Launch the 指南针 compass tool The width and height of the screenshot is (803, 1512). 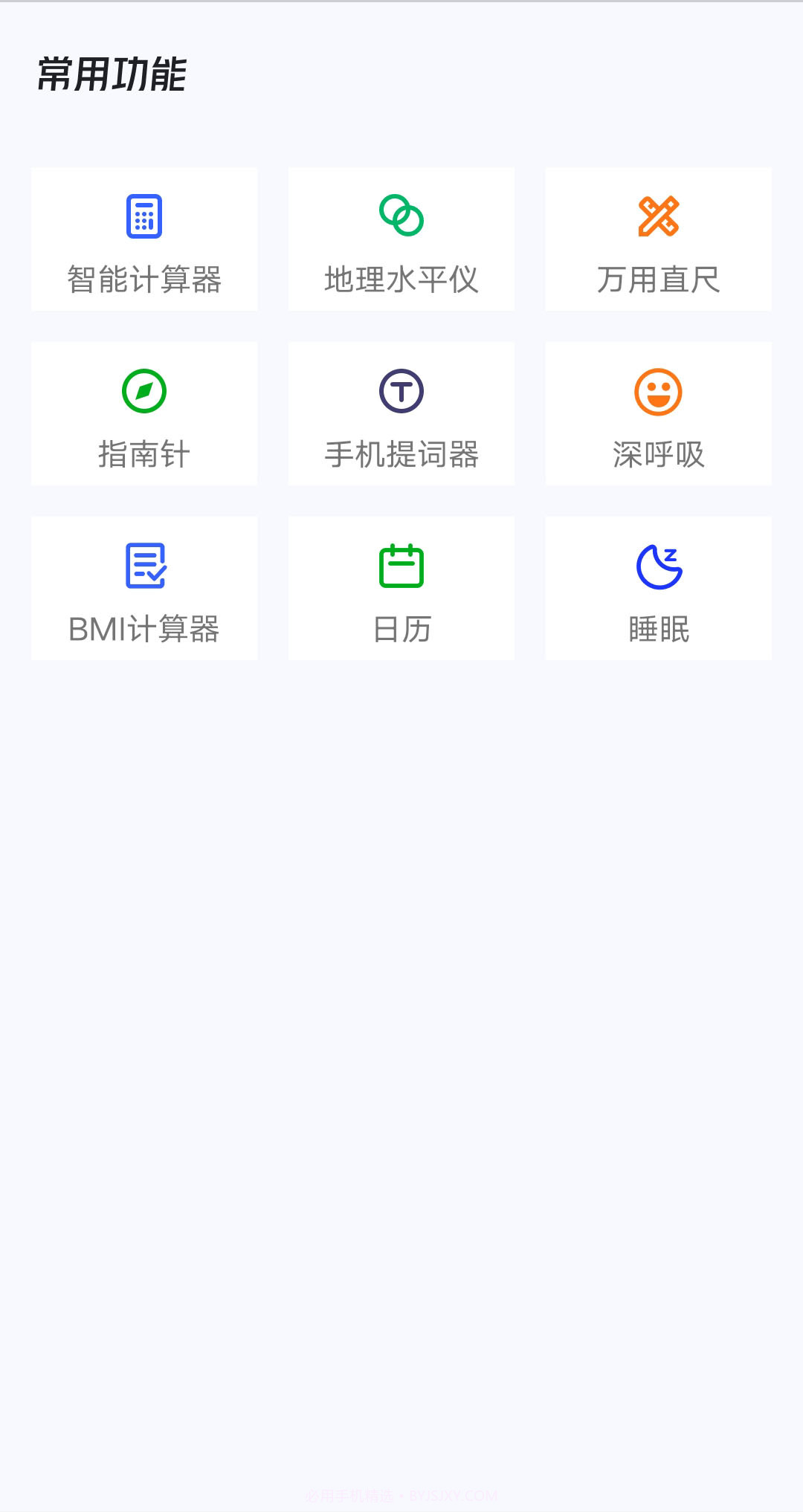[143, 413]
